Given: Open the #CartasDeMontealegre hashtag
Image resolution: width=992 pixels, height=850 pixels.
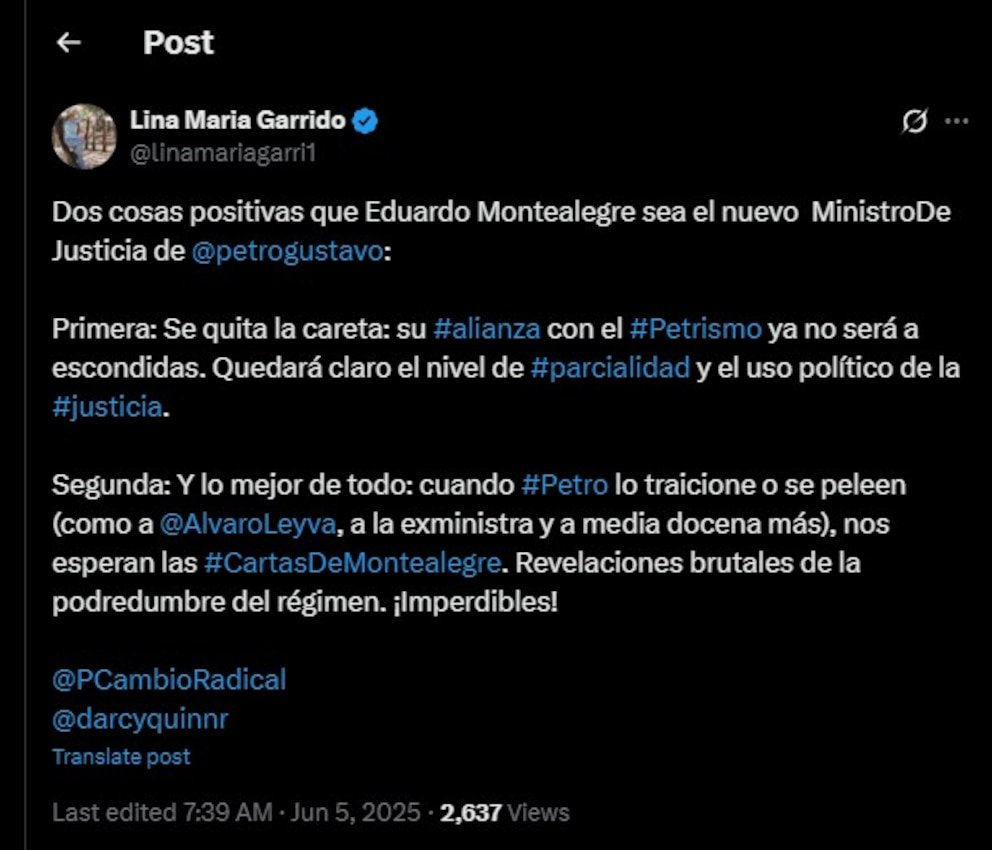Looking at the screenshot, I should [x=351, y=563].
